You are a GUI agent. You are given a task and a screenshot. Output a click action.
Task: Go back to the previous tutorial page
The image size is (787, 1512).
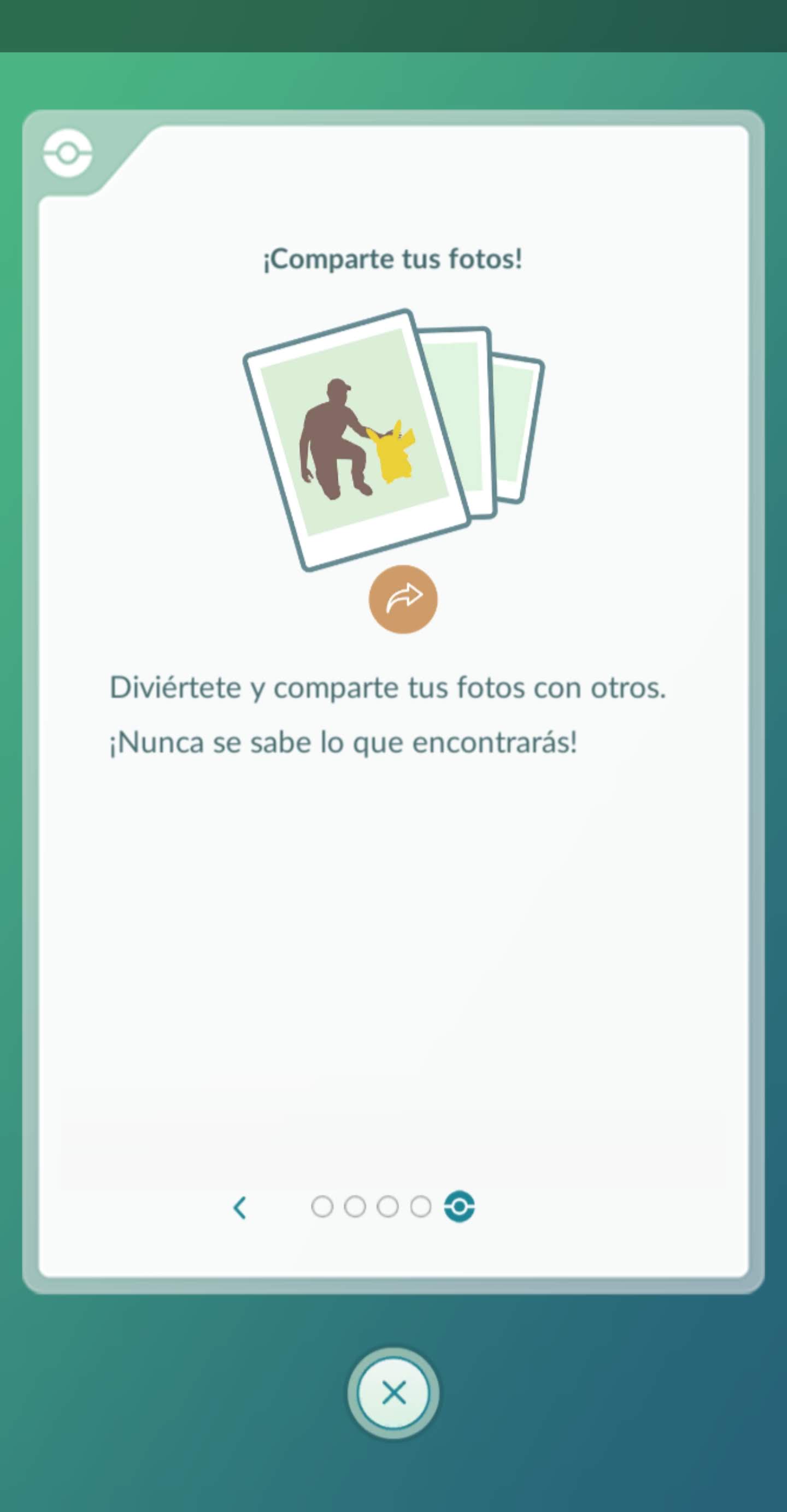point(239,1208)
